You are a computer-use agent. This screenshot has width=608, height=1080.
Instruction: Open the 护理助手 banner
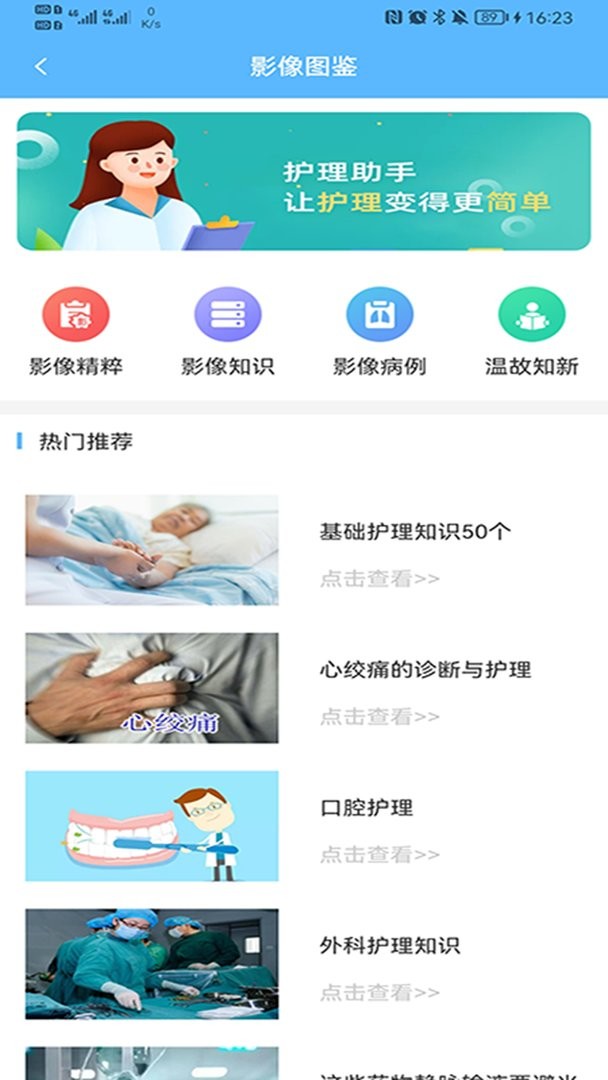pyautogui.click(x=304, y=181)
